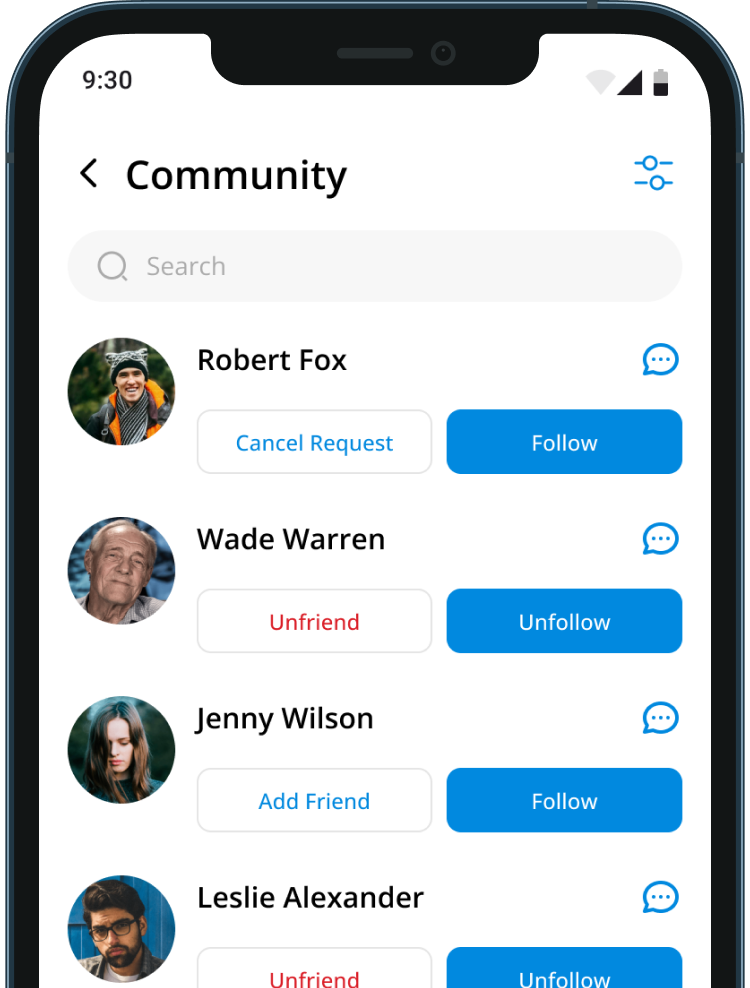Add Jenny Wilson as friend
The width and height of the screenshot is (750, 988).
pos(314,800)
